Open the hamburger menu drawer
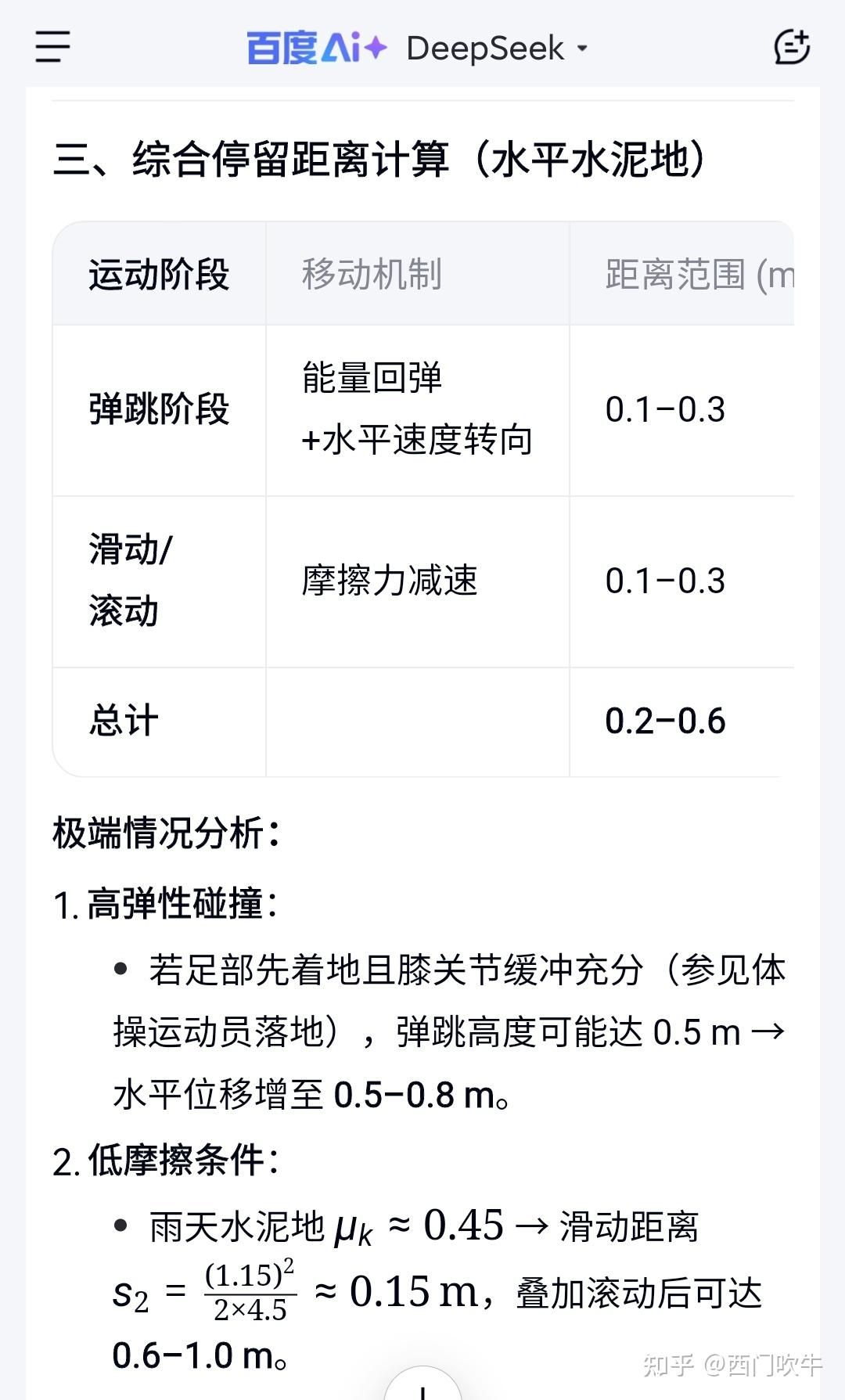This screenshot has width=845, height=1400. coord(52,47)
